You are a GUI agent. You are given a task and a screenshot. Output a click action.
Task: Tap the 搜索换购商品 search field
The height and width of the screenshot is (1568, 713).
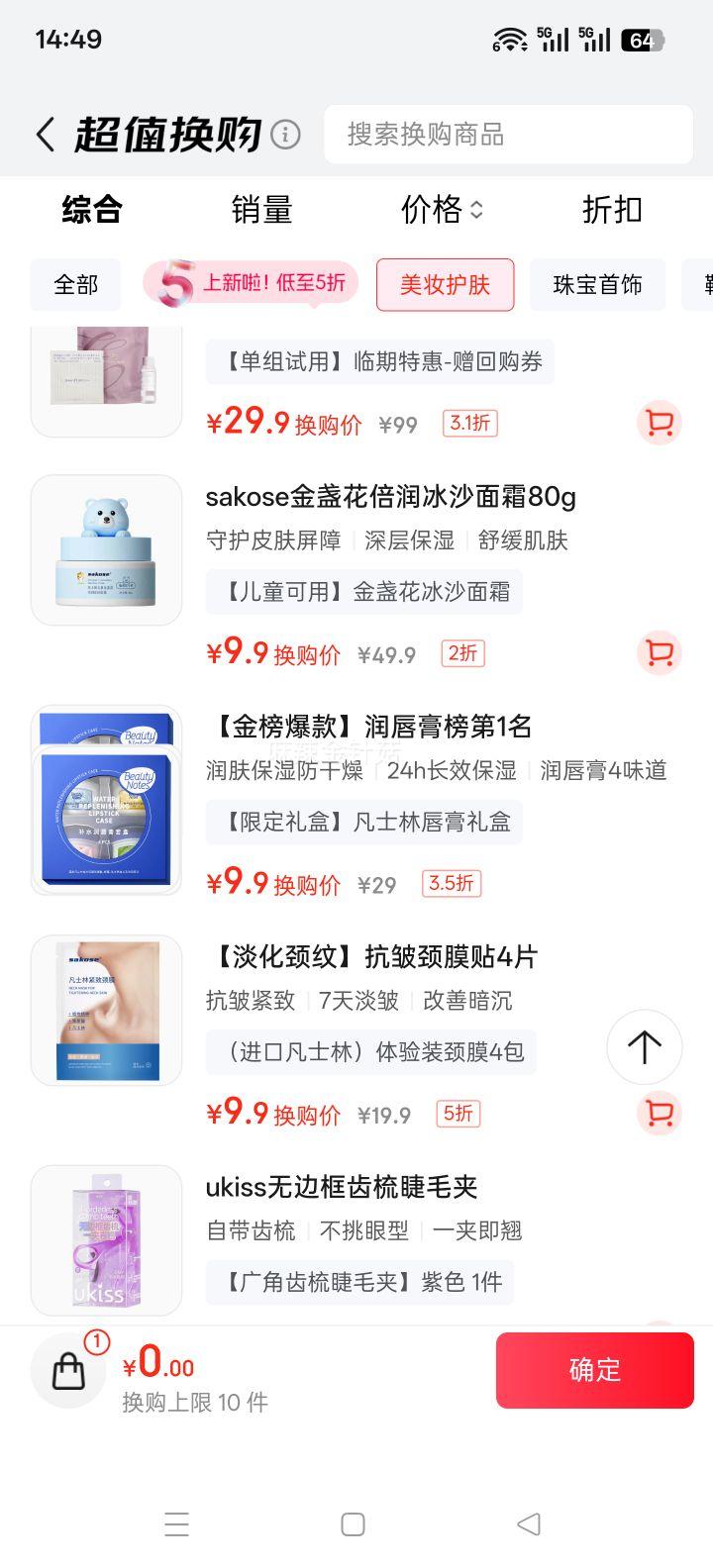tap(508, 134)
